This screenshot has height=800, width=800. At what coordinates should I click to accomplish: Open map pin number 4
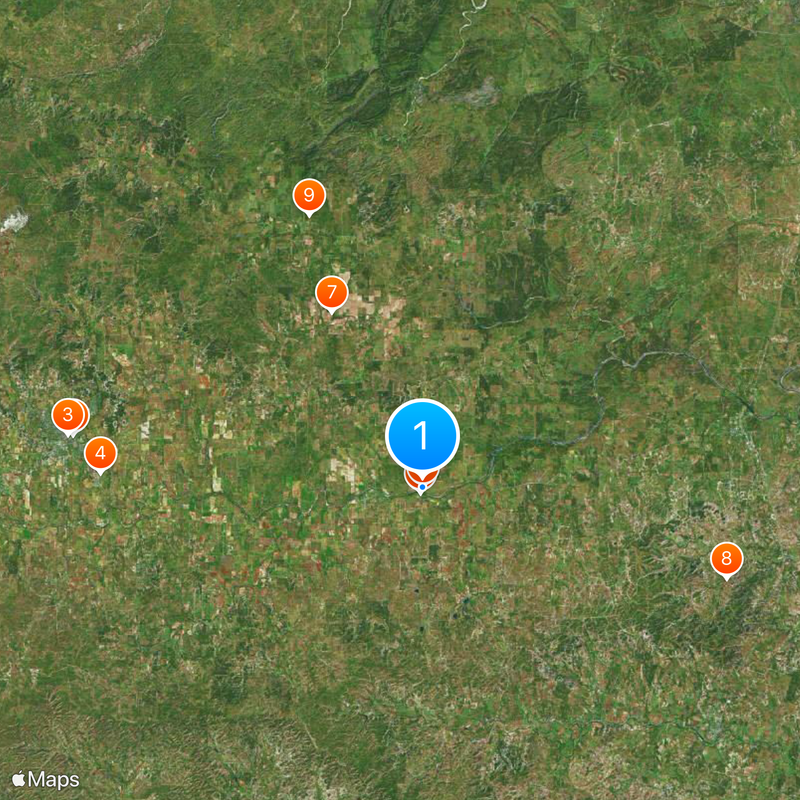[99, 453]
